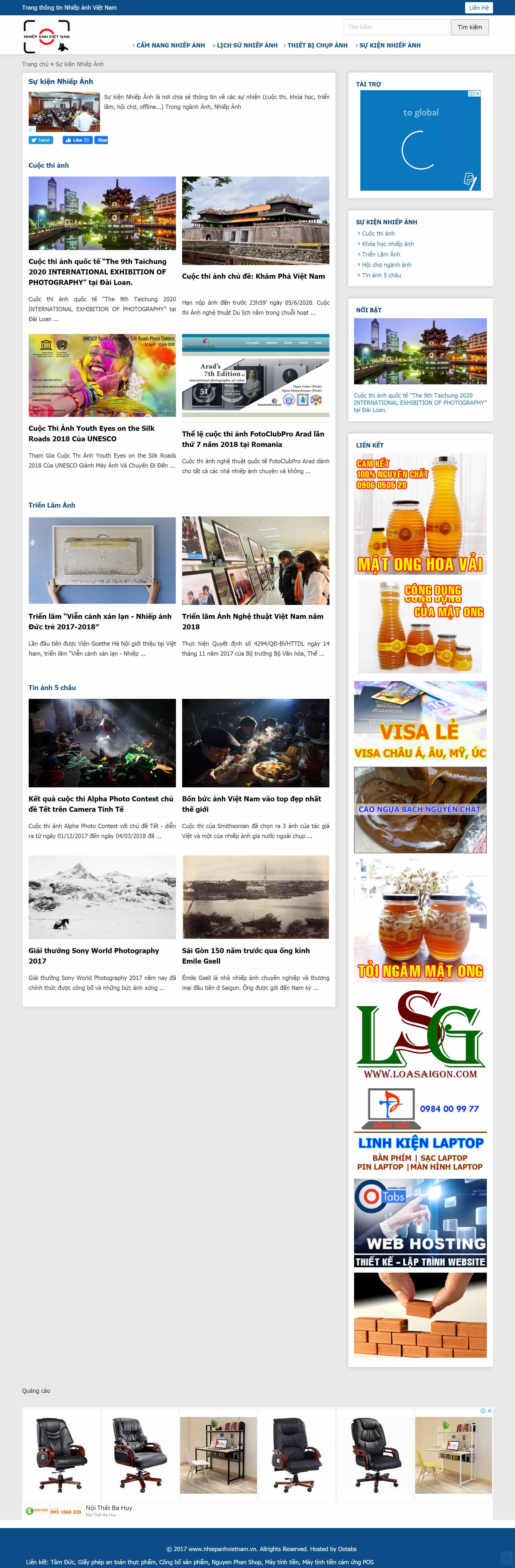Open the FotoClubPro Arad contest article
515x1568 pixels.
coord(253,439)
